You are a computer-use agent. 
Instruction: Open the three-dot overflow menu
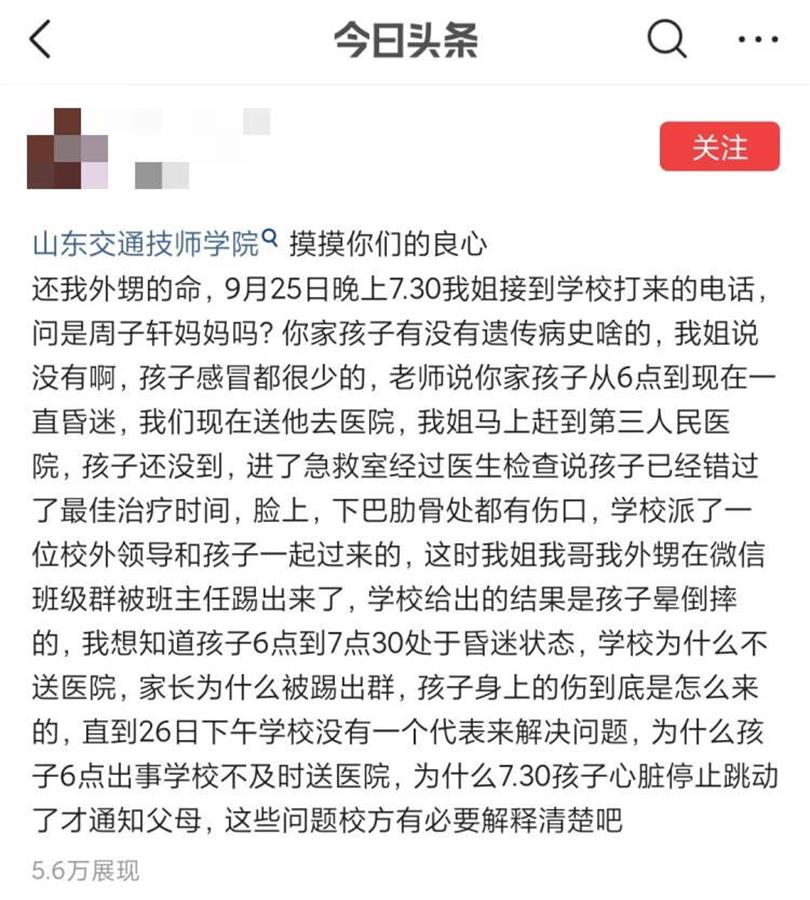757,40
